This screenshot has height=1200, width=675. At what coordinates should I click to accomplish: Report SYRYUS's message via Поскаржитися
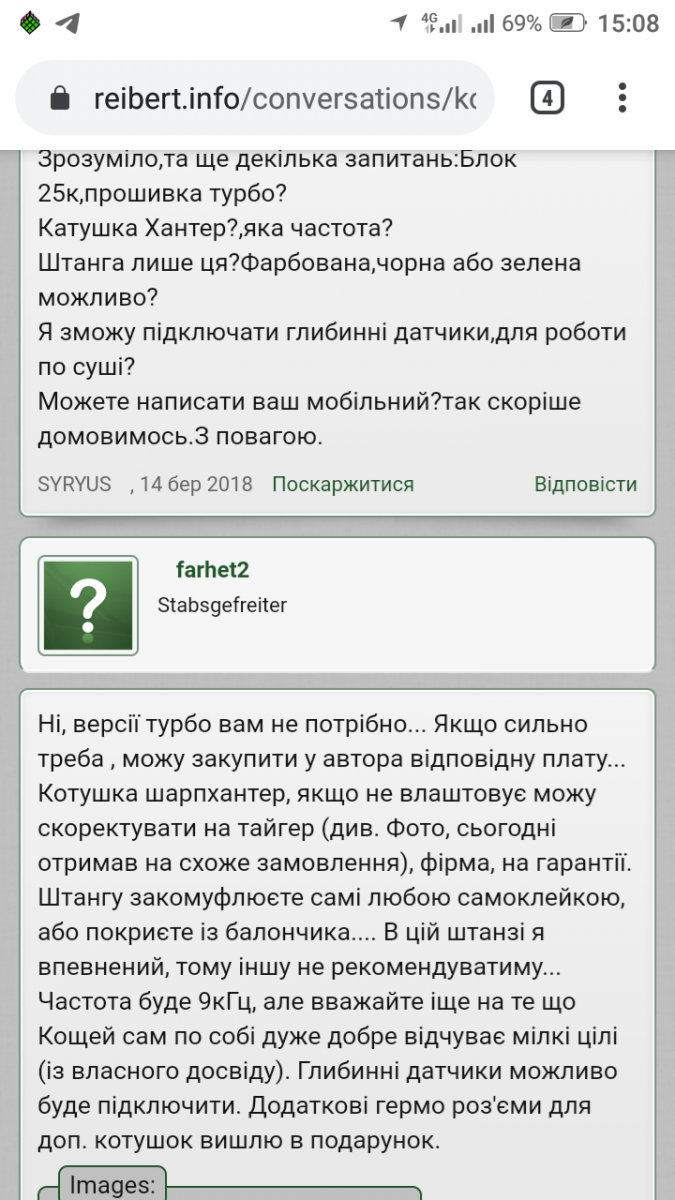click(x=343, y=484)
